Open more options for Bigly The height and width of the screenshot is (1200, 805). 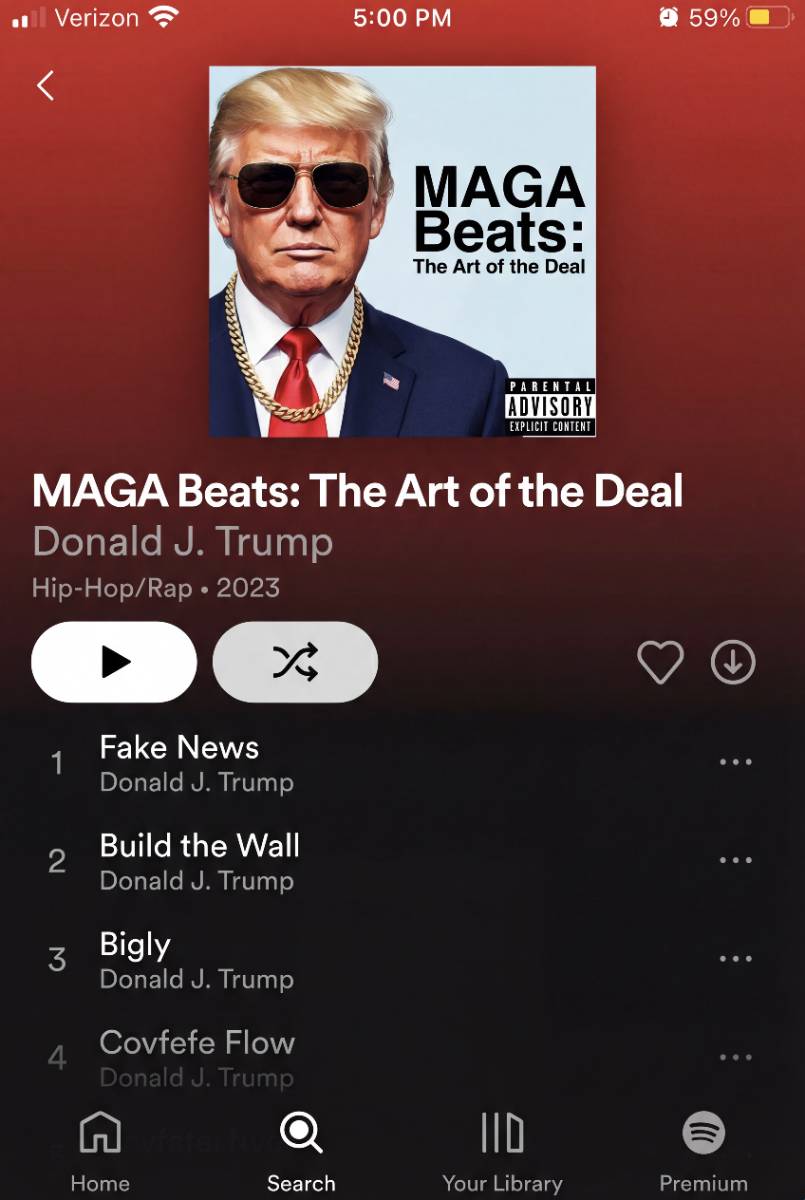click(735, 959)
